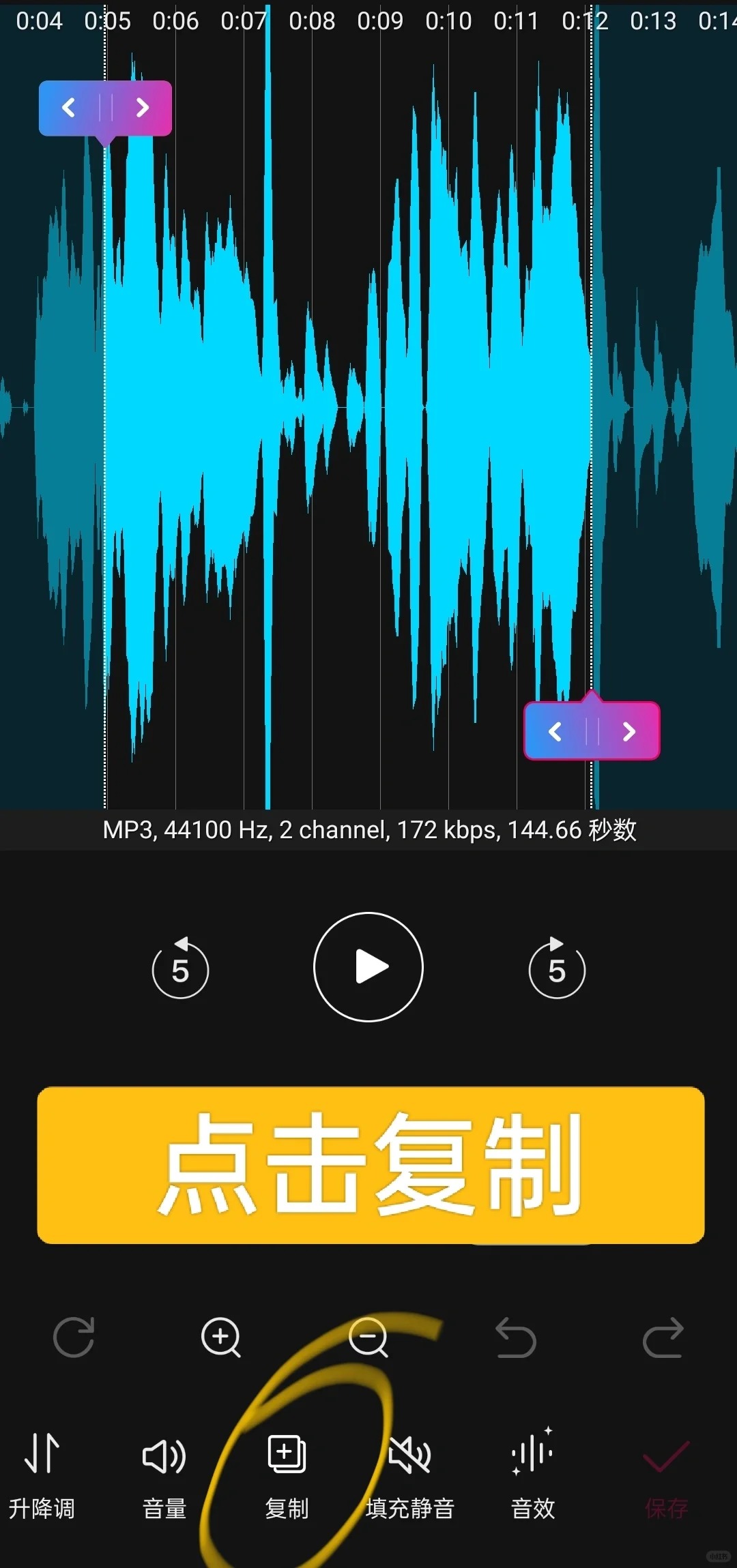737x1568 pixels.
Task: Open the 音量 volume tool
Action: click(x=164, y=1473)
